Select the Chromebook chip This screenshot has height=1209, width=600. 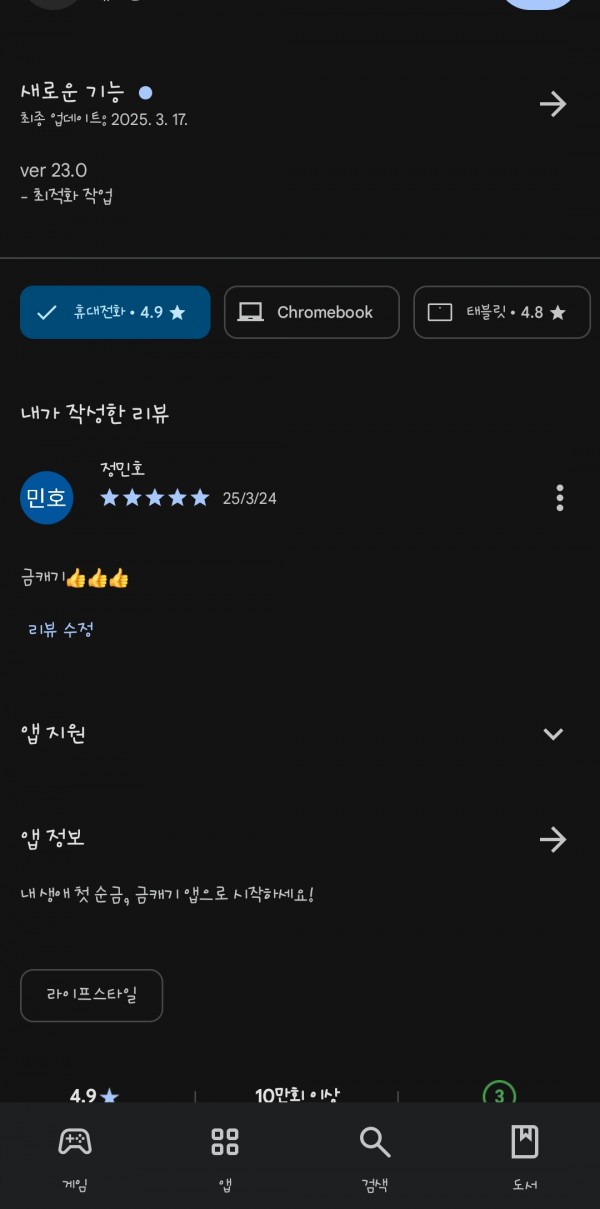click(312, 312)
